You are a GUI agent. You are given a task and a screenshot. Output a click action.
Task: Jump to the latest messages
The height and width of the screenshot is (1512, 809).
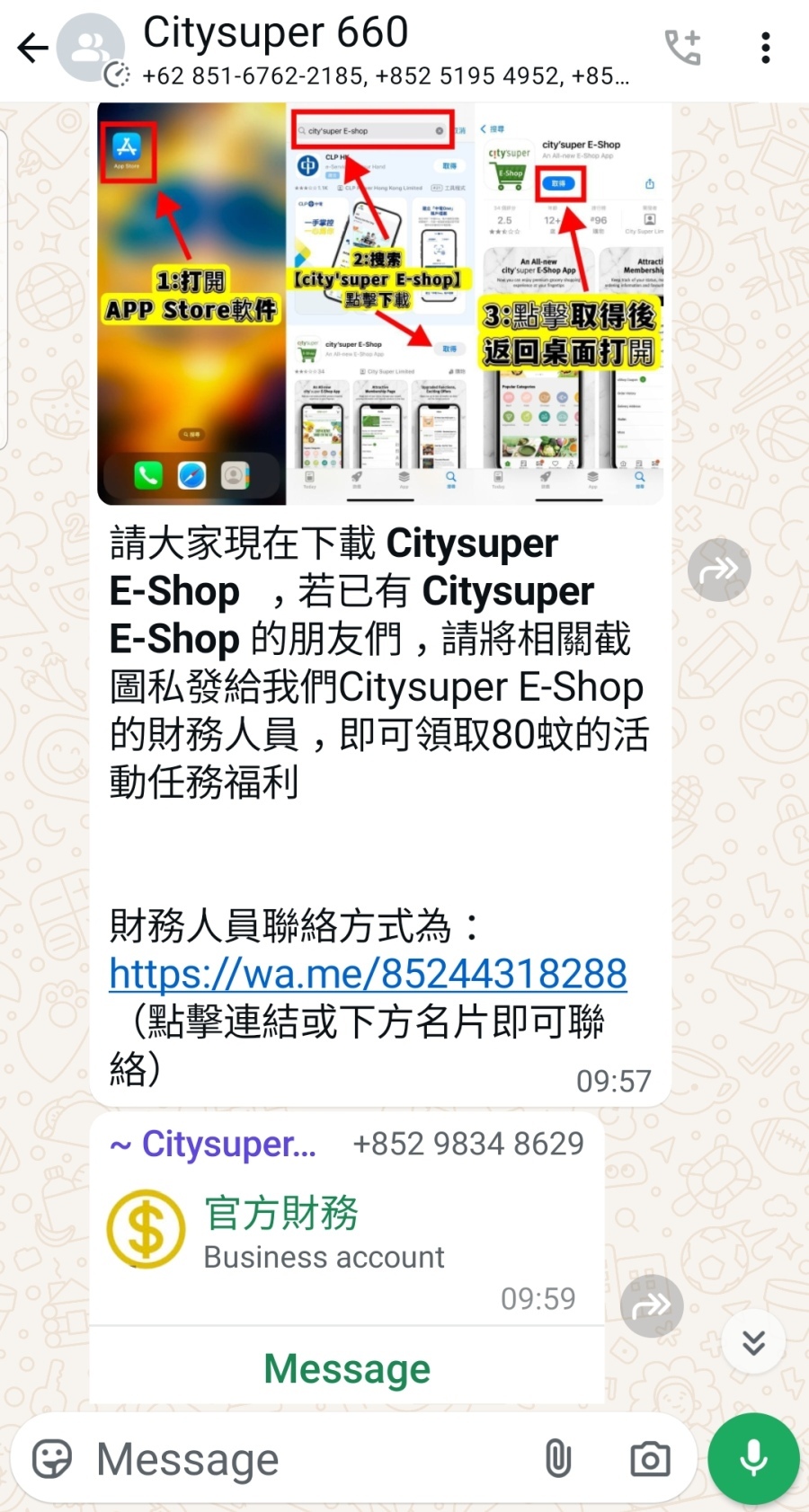coord(753,1342)
